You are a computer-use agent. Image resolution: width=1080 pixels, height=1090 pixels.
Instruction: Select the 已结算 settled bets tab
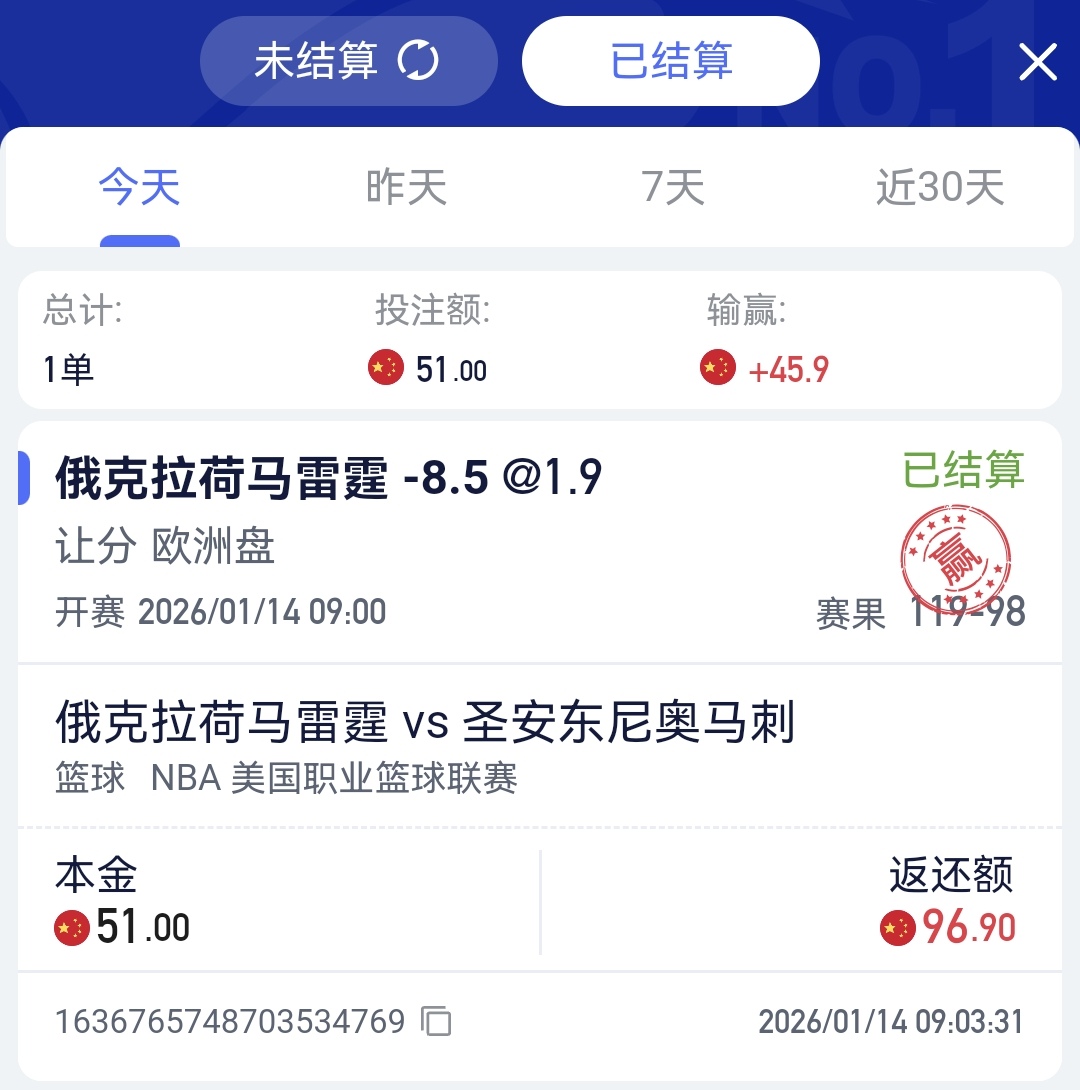[671, 62]
